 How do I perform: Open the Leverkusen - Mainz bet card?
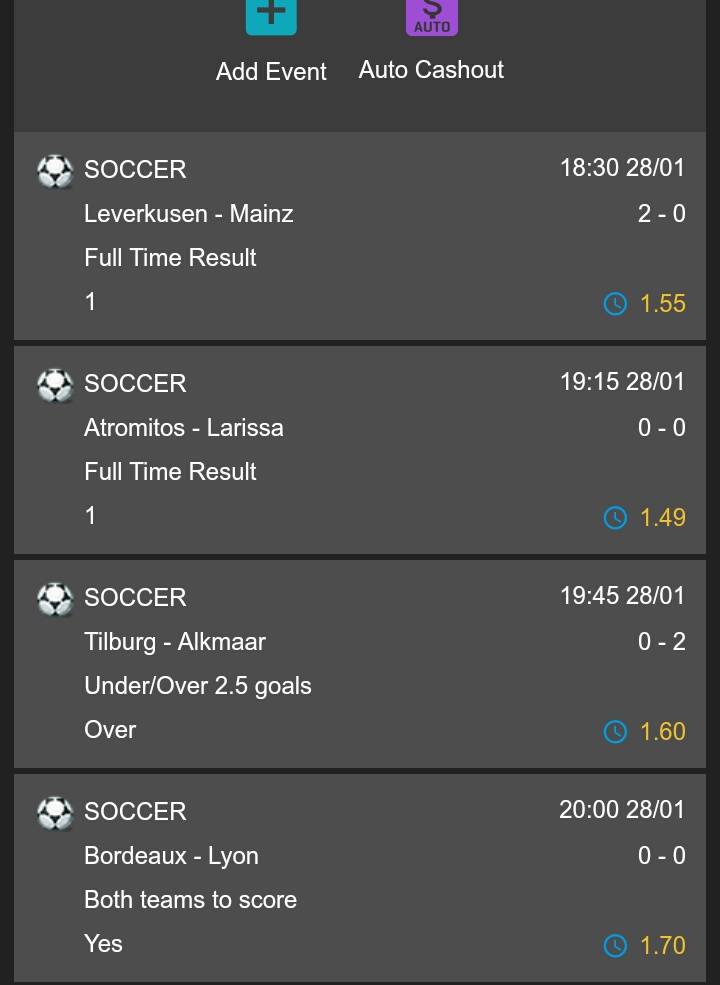(360, 236)
